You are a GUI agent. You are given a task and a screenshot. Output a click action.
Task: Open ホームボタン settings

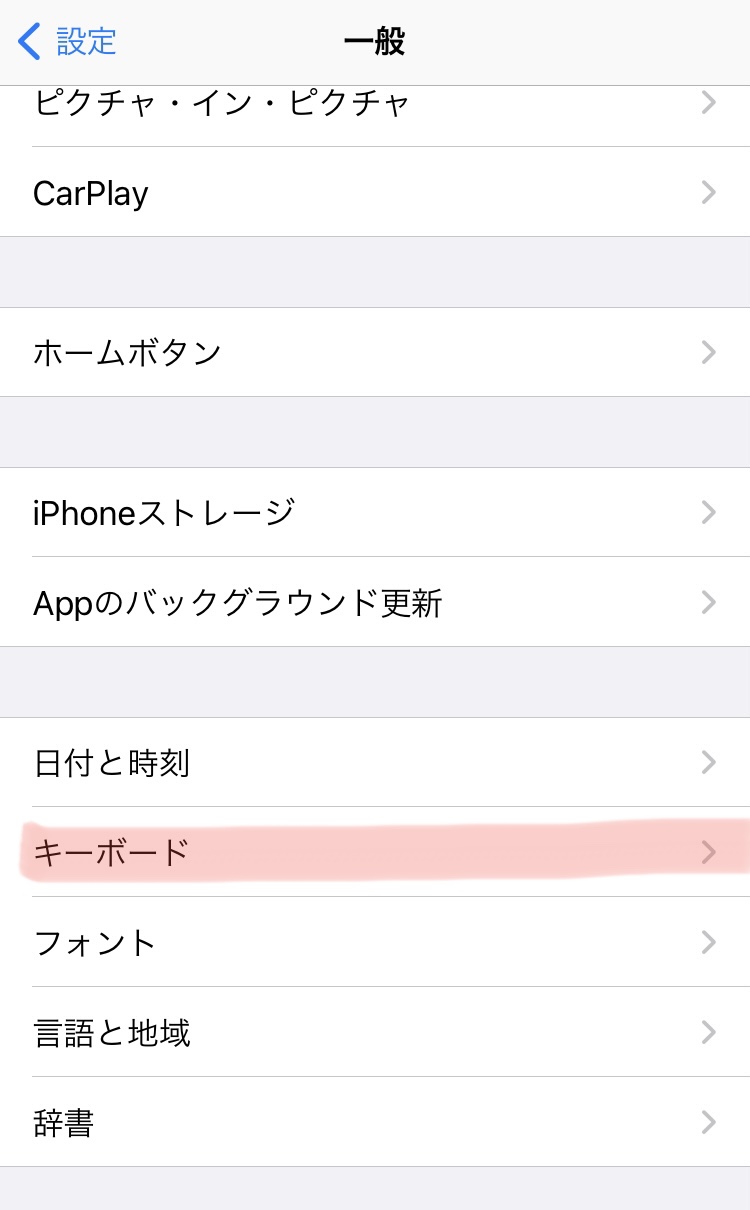[375, 352]
